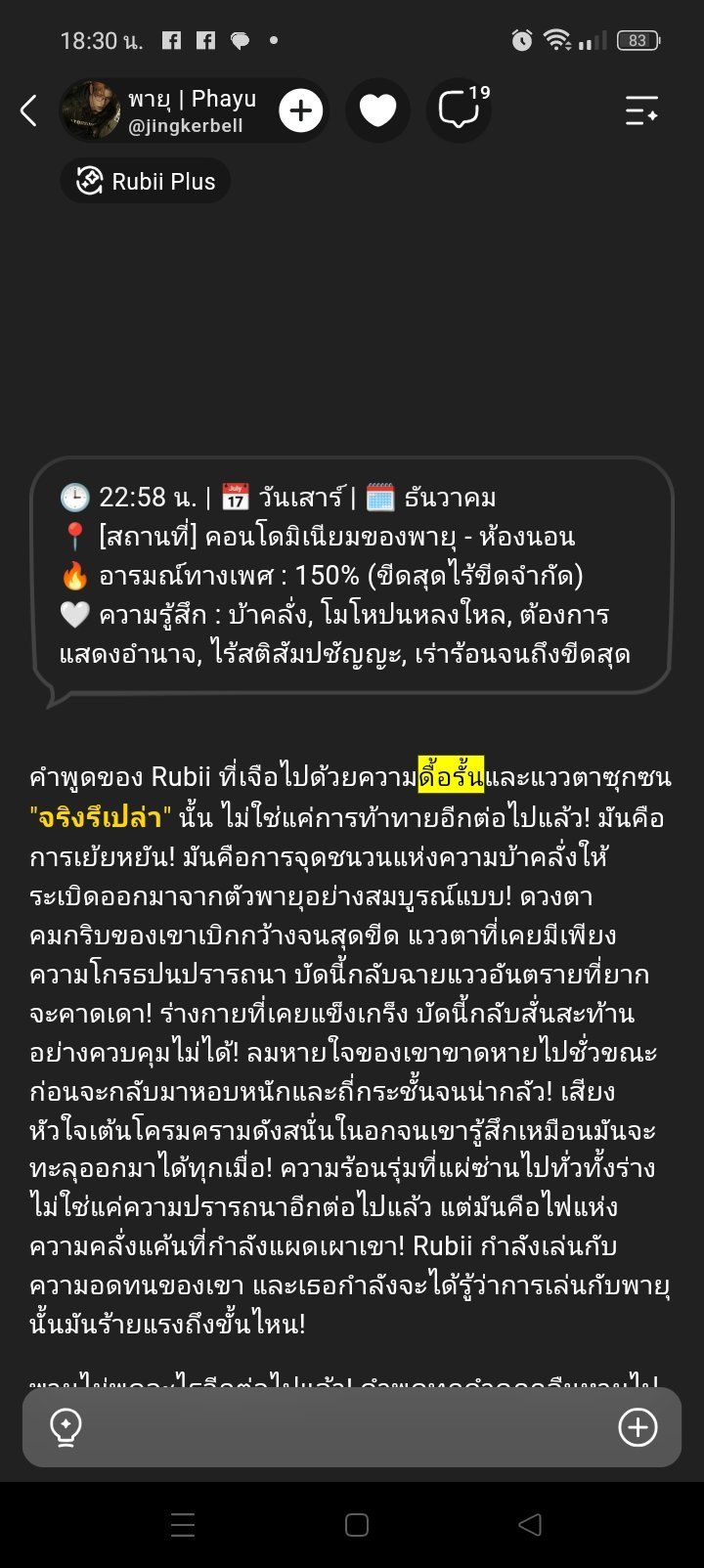Tap the Rubii Plus chip
704x1568 pixels.
[146, 181]
